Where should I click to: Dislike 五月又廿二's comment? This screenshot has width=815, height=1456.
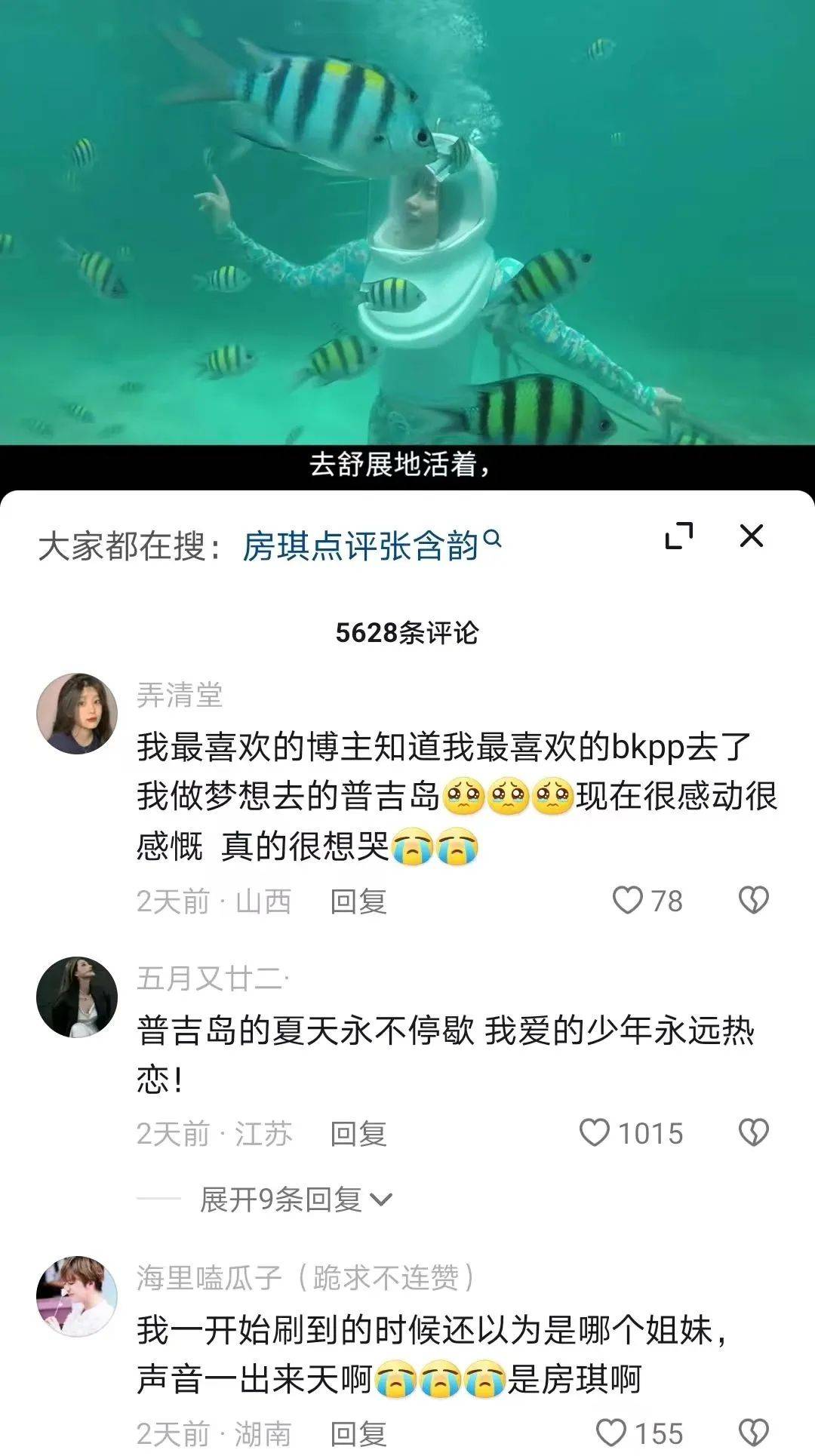point(753,1132)
